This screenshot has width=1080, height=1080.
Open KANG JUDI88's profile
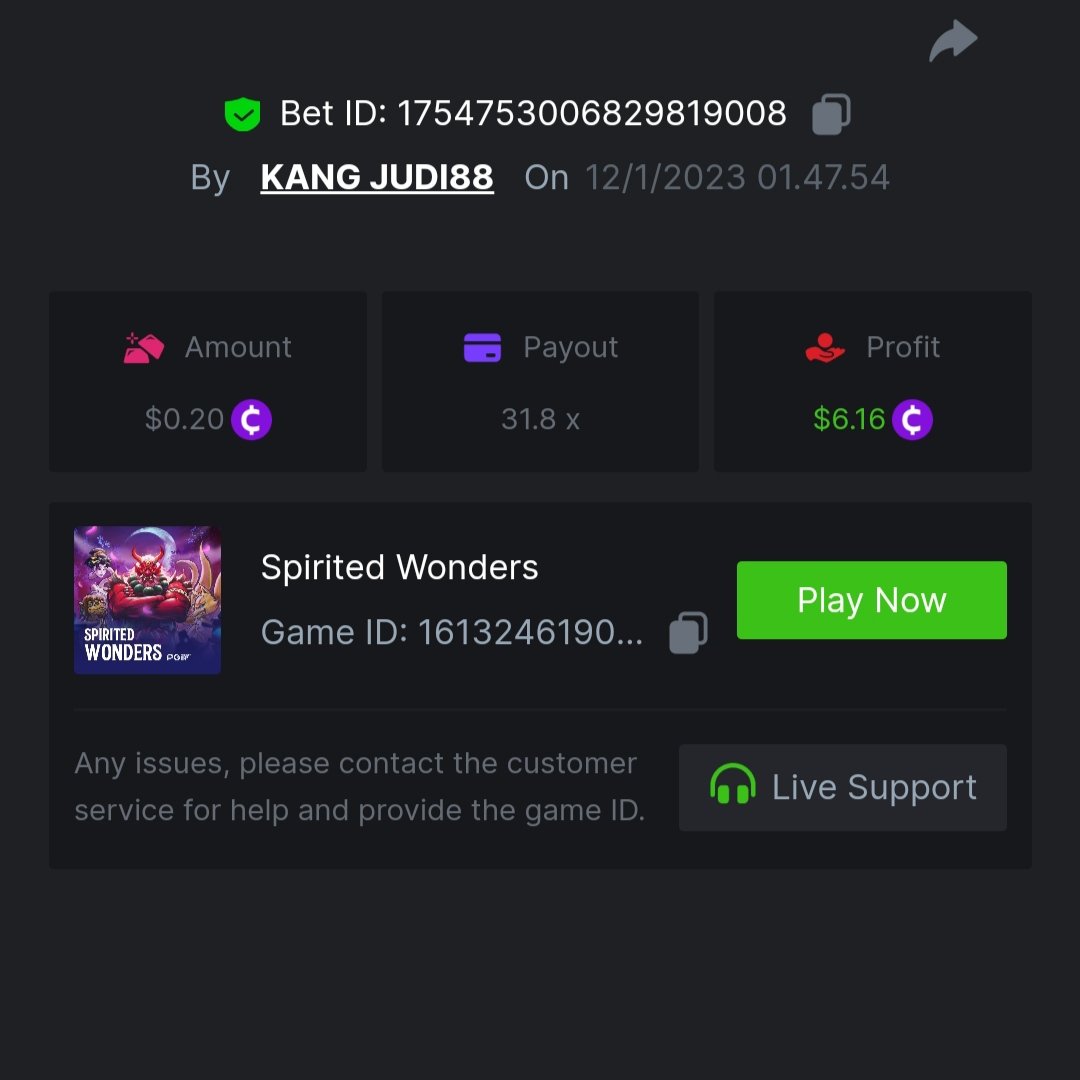coord(377,178)
